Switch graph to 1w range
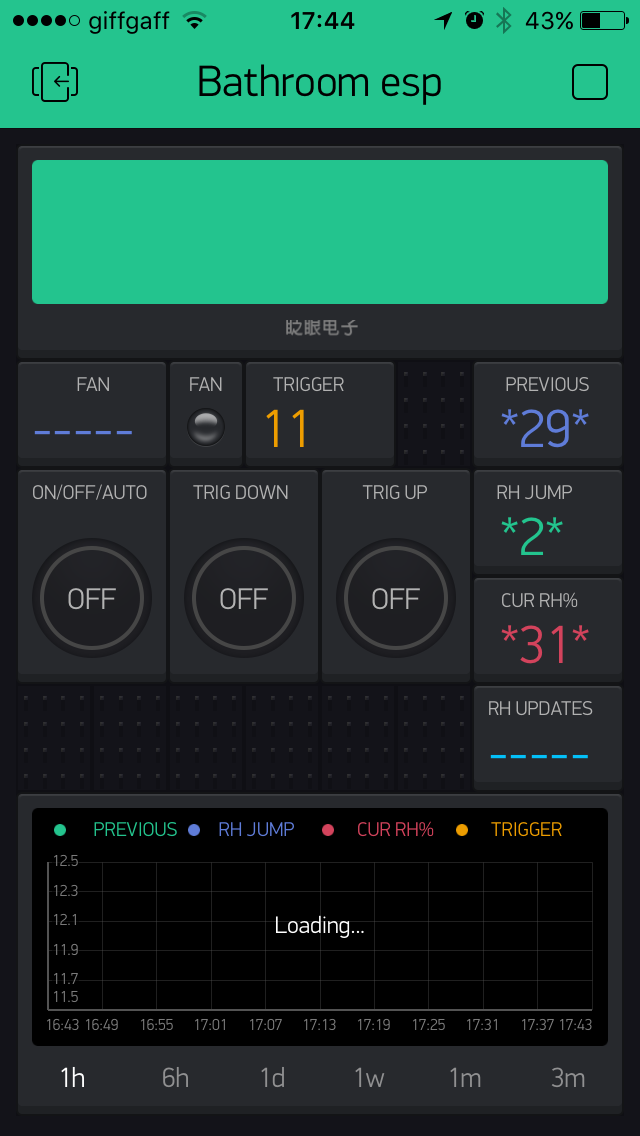 pos(369,1078)
